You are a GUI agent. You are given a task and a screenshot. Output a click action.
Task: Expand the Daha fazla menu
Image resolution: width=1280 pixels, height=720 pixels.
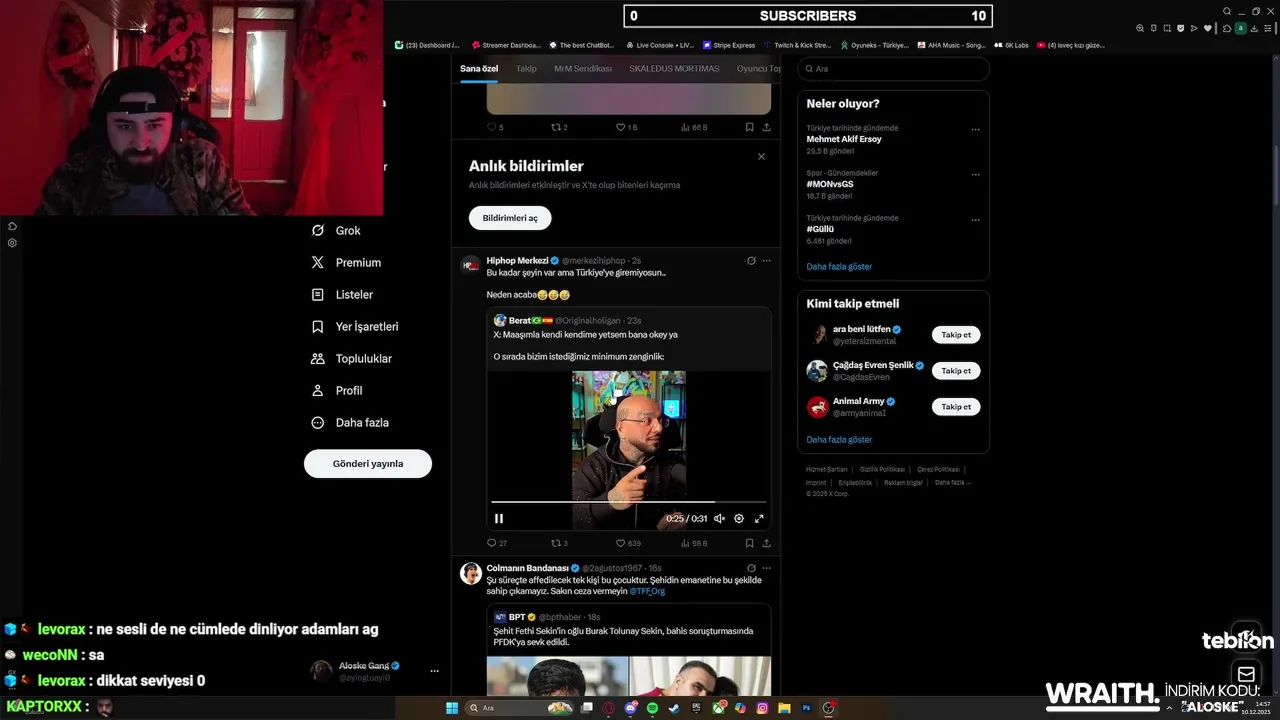[361, 423]
